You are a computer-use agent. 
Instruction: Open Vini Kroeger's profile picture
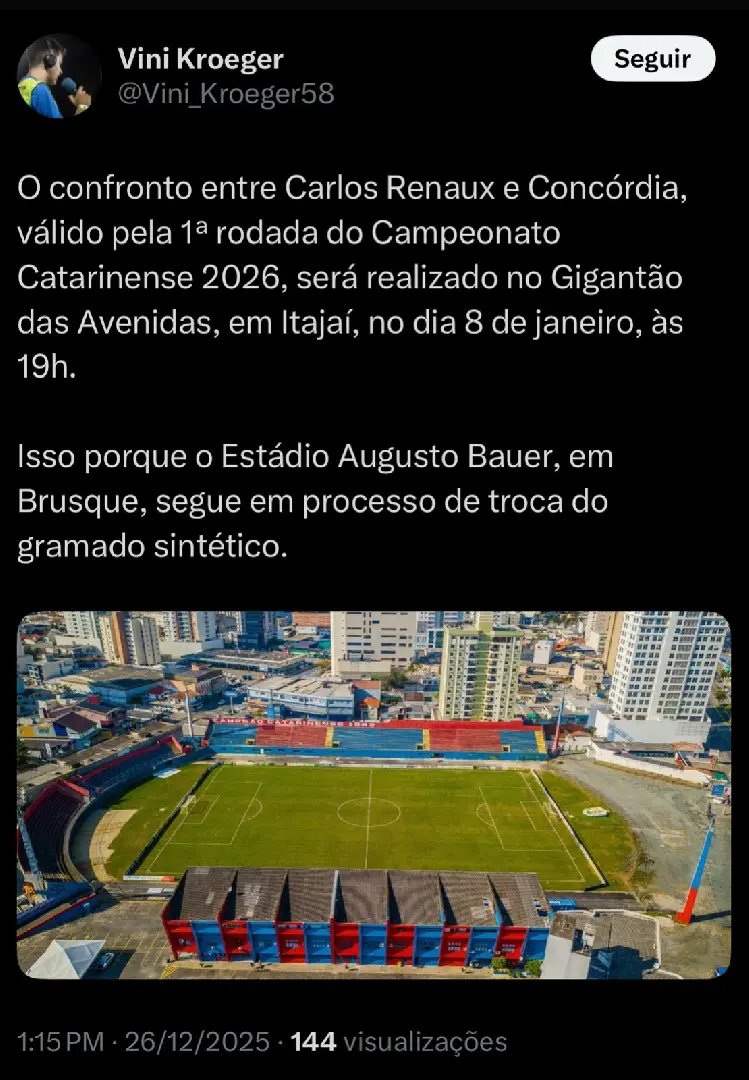pos(58,76)
